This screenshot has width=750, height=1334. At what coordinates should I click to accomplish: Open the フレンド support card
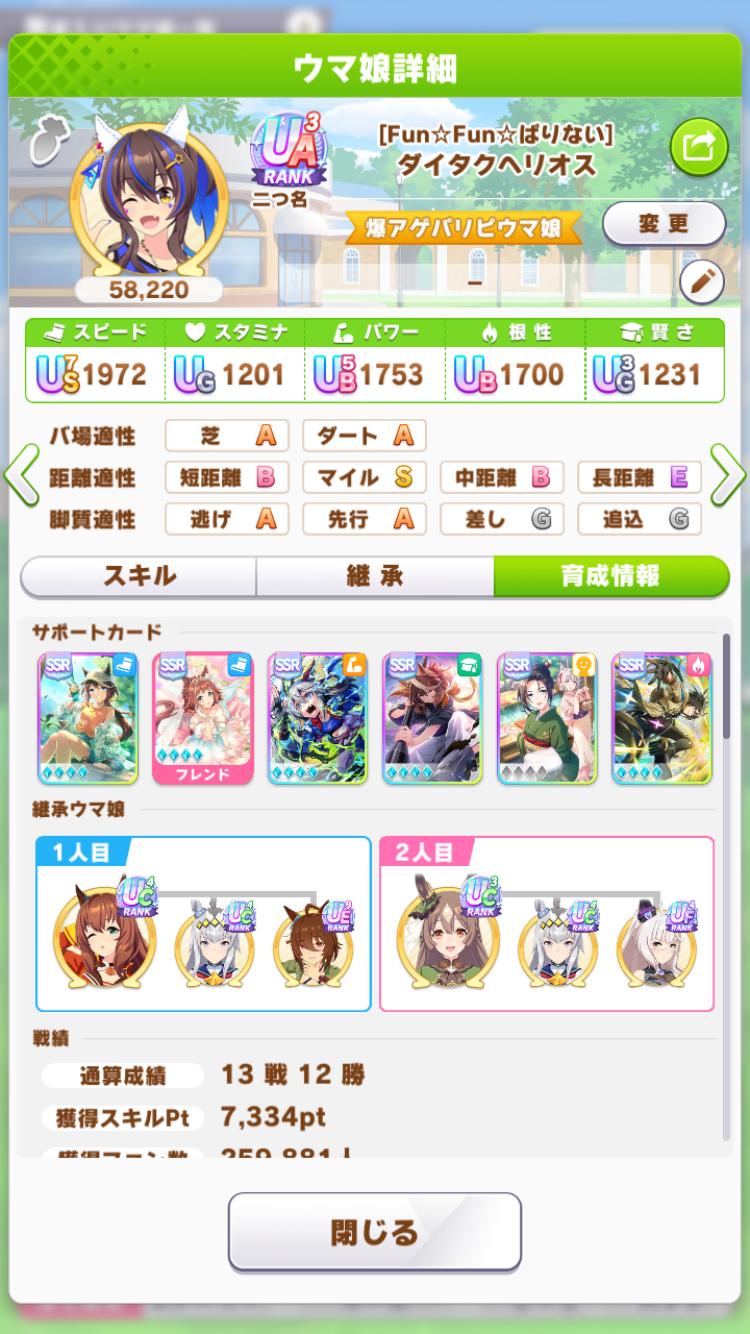point(203,717)
